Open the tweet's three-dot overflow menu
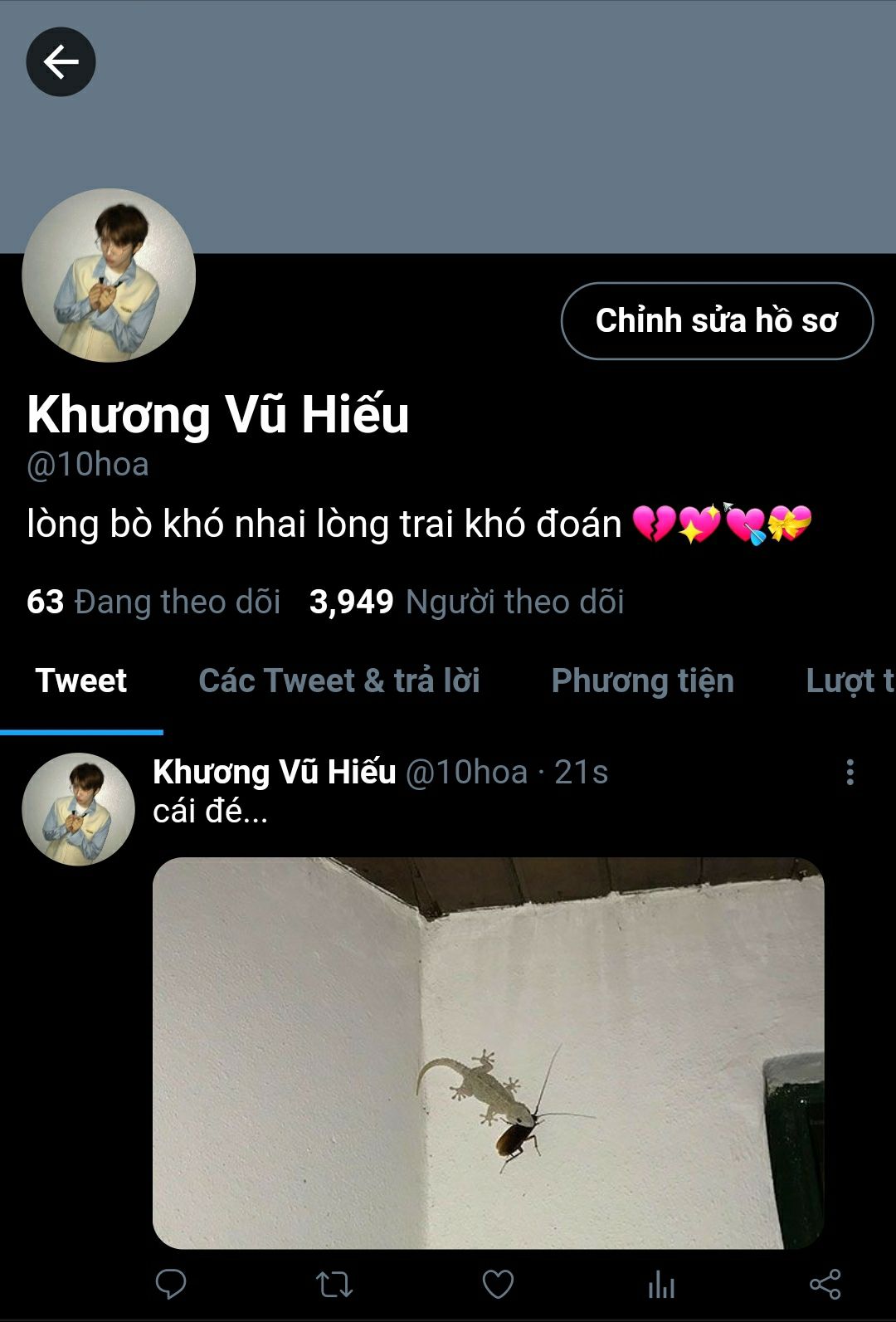 click(x=850, y=772)
